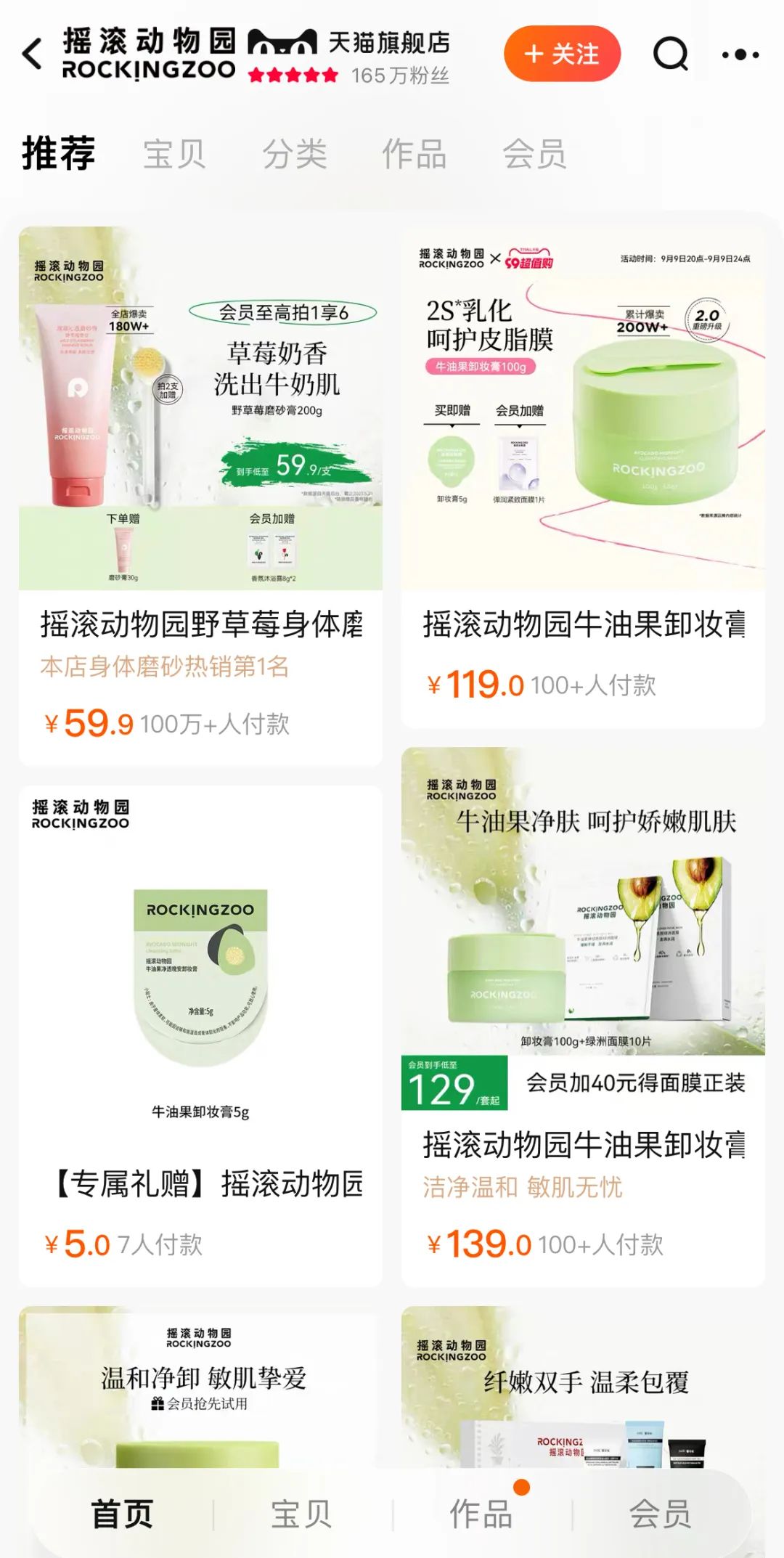Open the top 会员 tab

coord(535,154)
